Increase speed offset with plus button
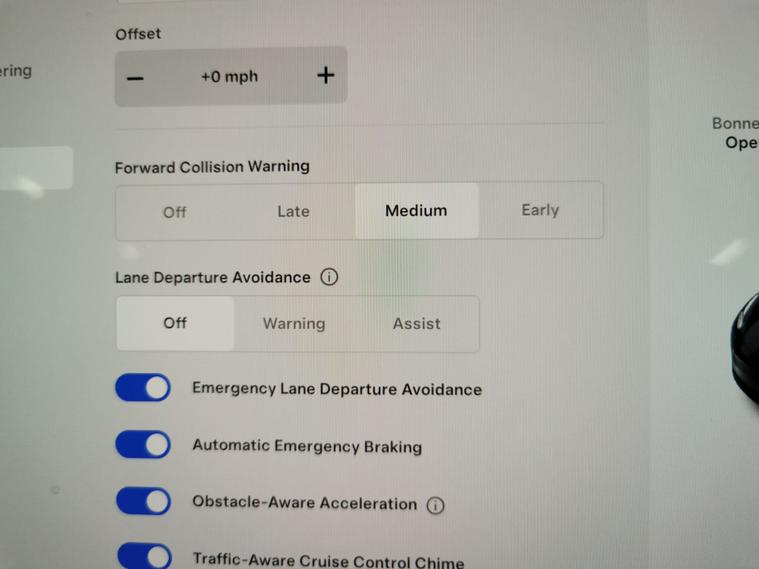759x569 pixels. pyautogui.click(x=325, y=75)
